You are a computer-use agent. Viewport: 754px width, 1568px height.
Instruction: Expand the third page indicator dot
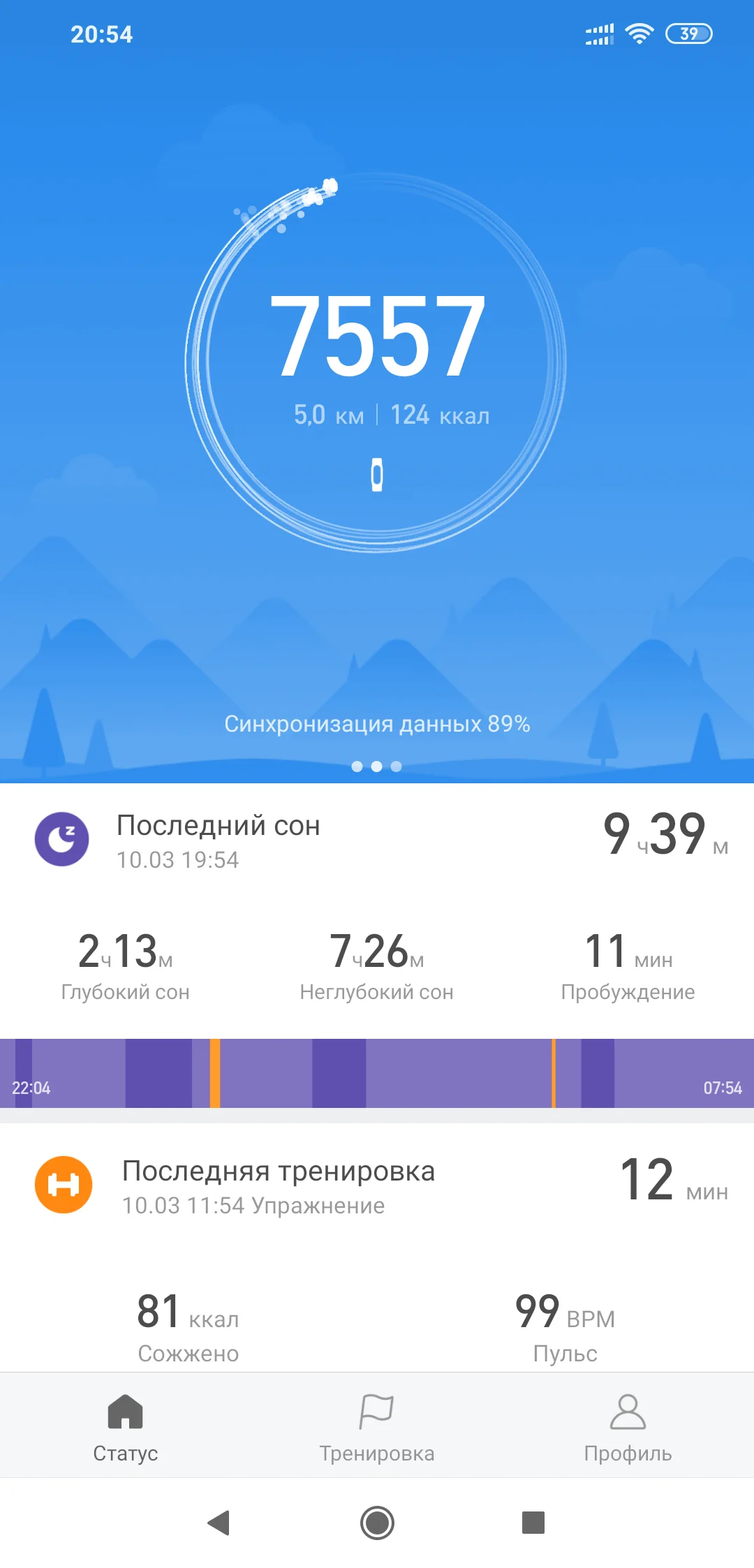[x=397, y=767]
